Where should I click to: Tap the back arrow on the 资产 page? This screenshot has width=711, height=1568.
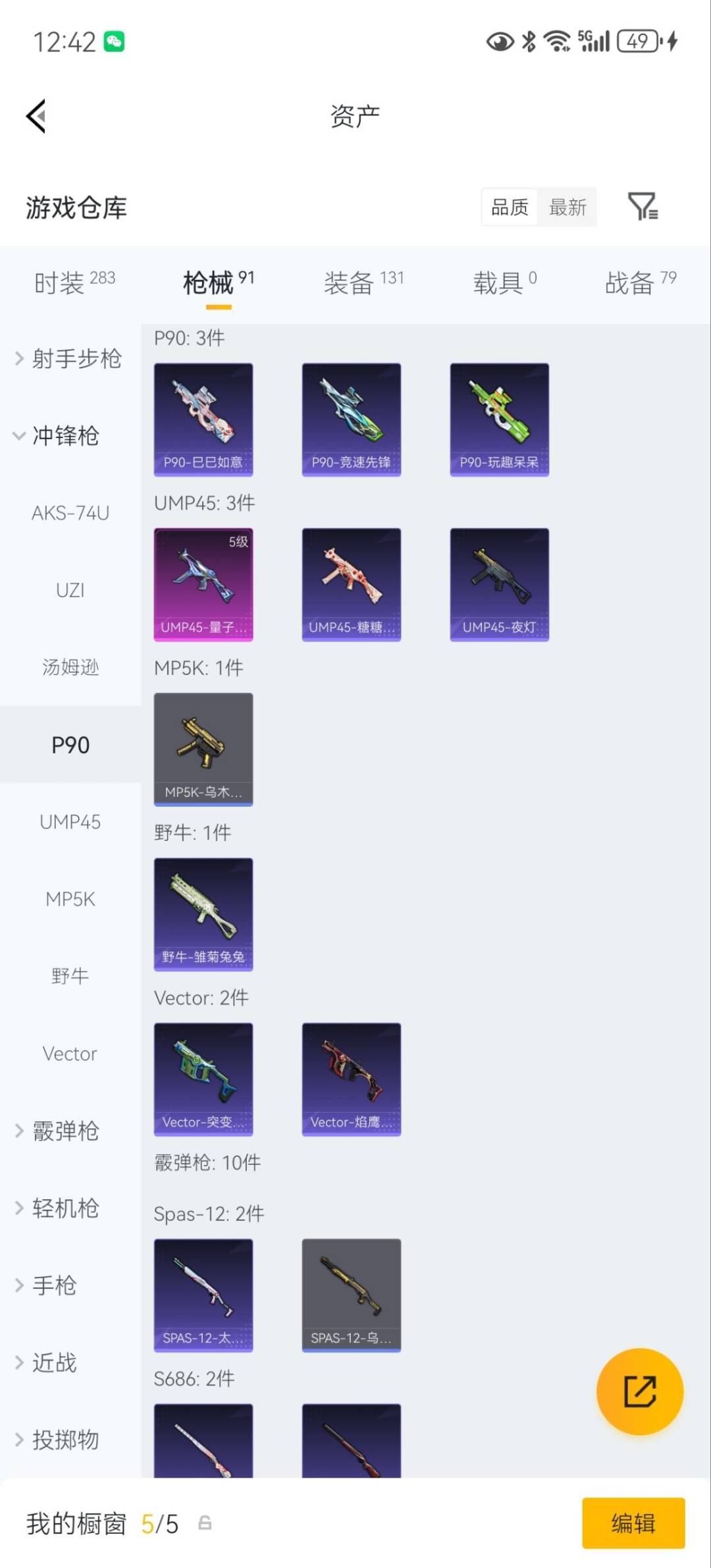pos(36,116)
